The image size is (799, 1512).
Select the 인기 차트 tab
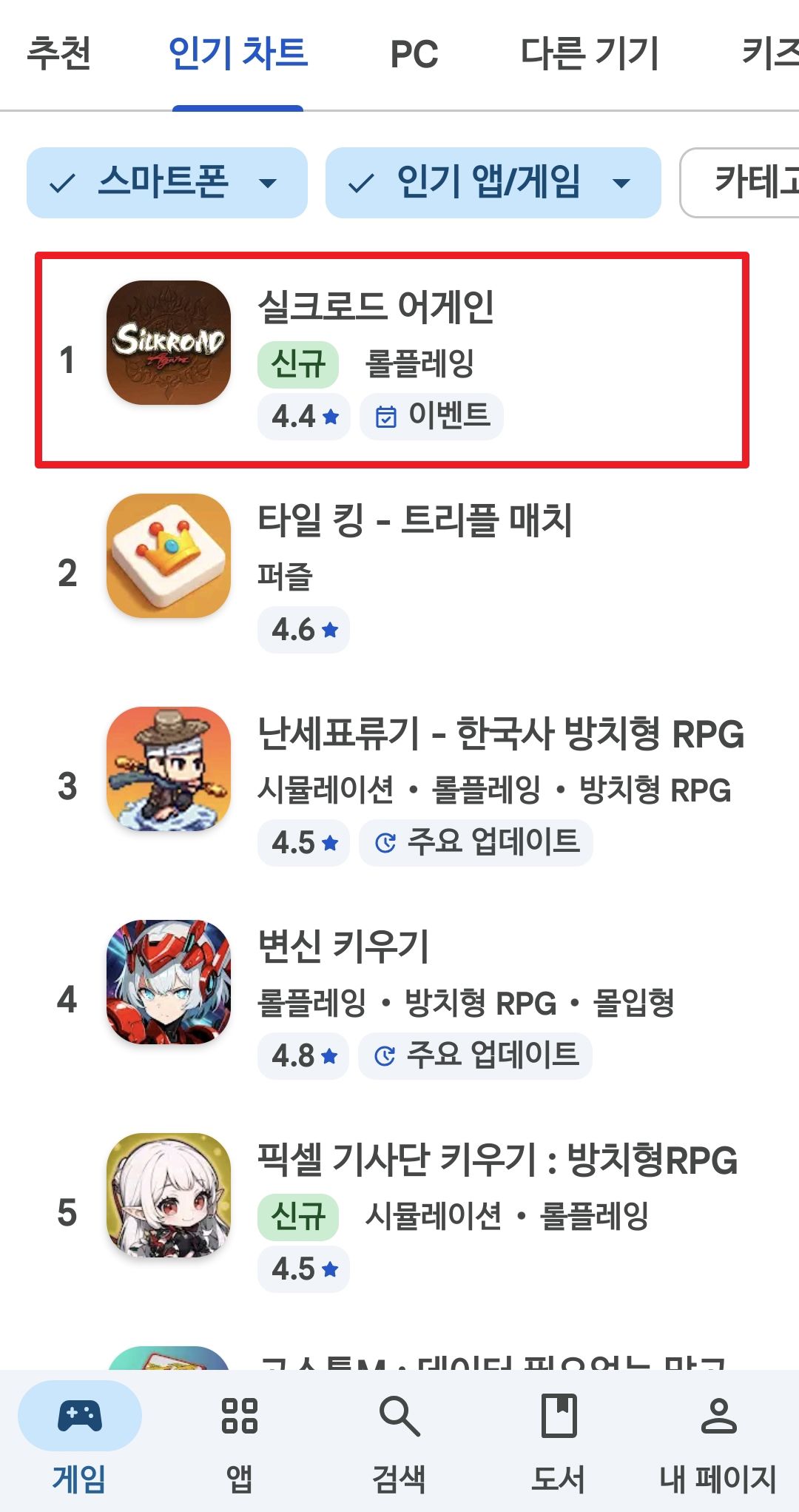237,53
